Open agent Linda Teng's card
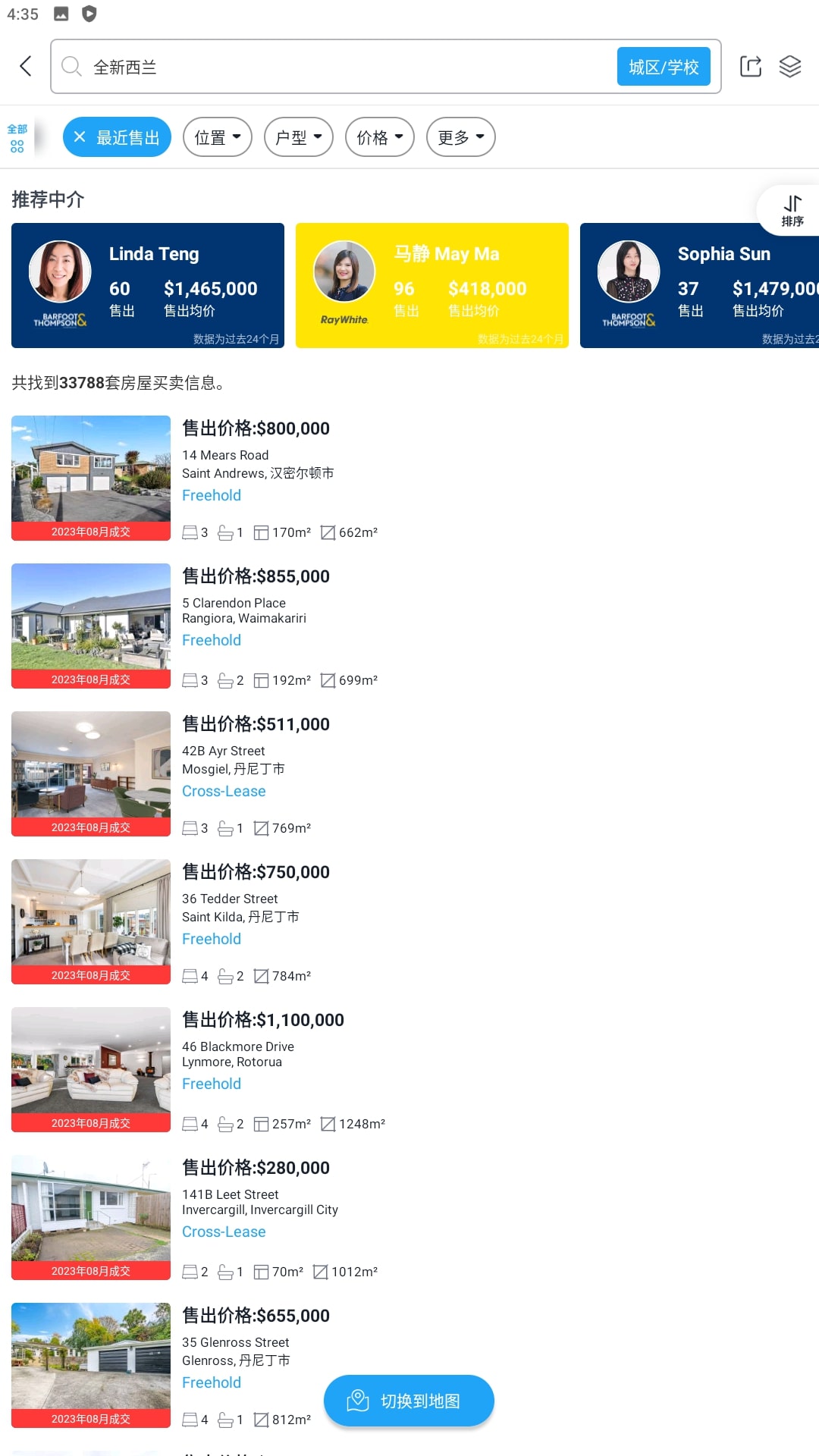Viewport: 819px width, 1456px height. pos(148,285)
